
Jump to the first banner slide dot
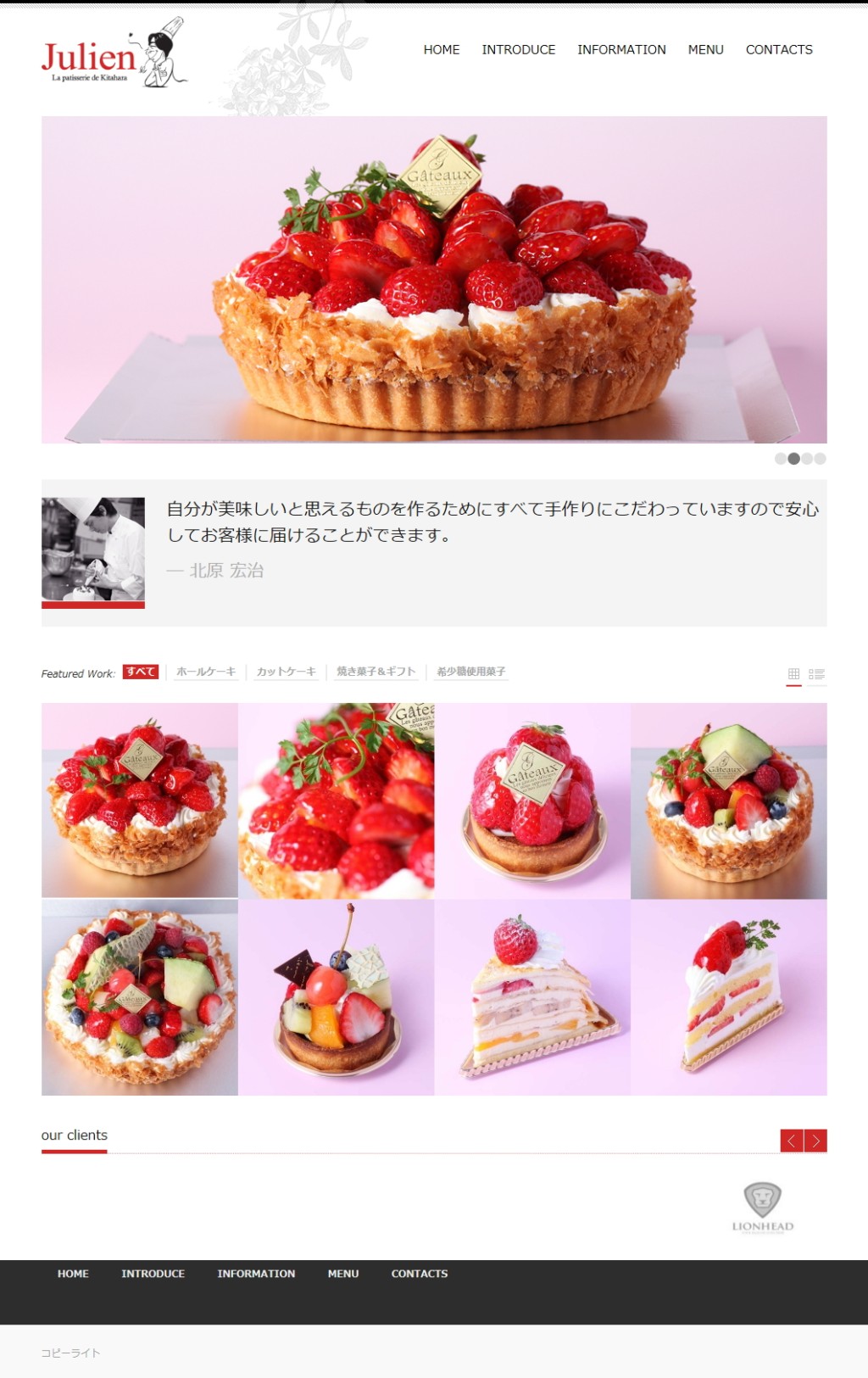[x=781, y=459]
